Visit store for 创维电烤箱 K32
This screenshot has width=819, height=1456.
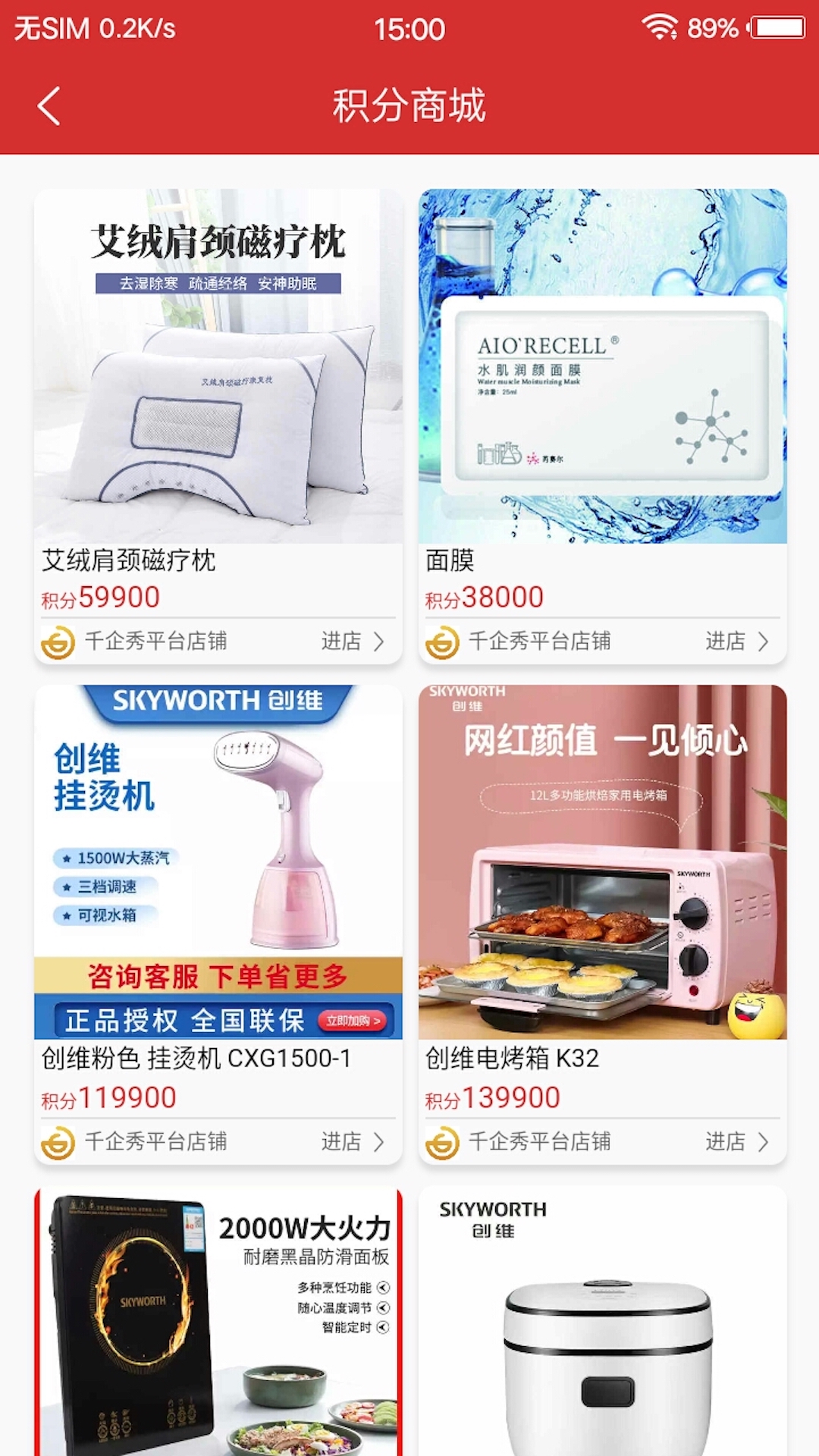click(736, 1142)
